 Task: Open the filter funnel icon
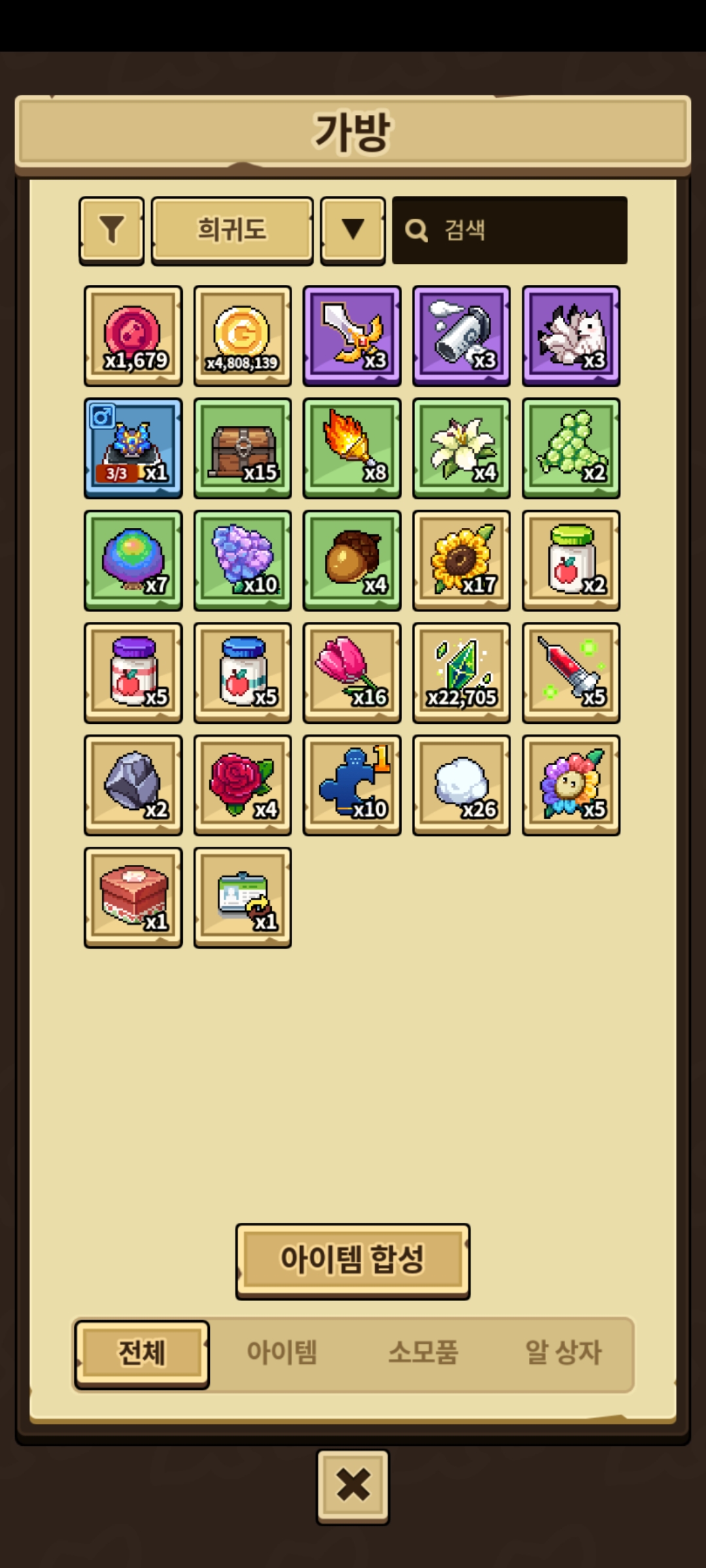tap(112, 230)
